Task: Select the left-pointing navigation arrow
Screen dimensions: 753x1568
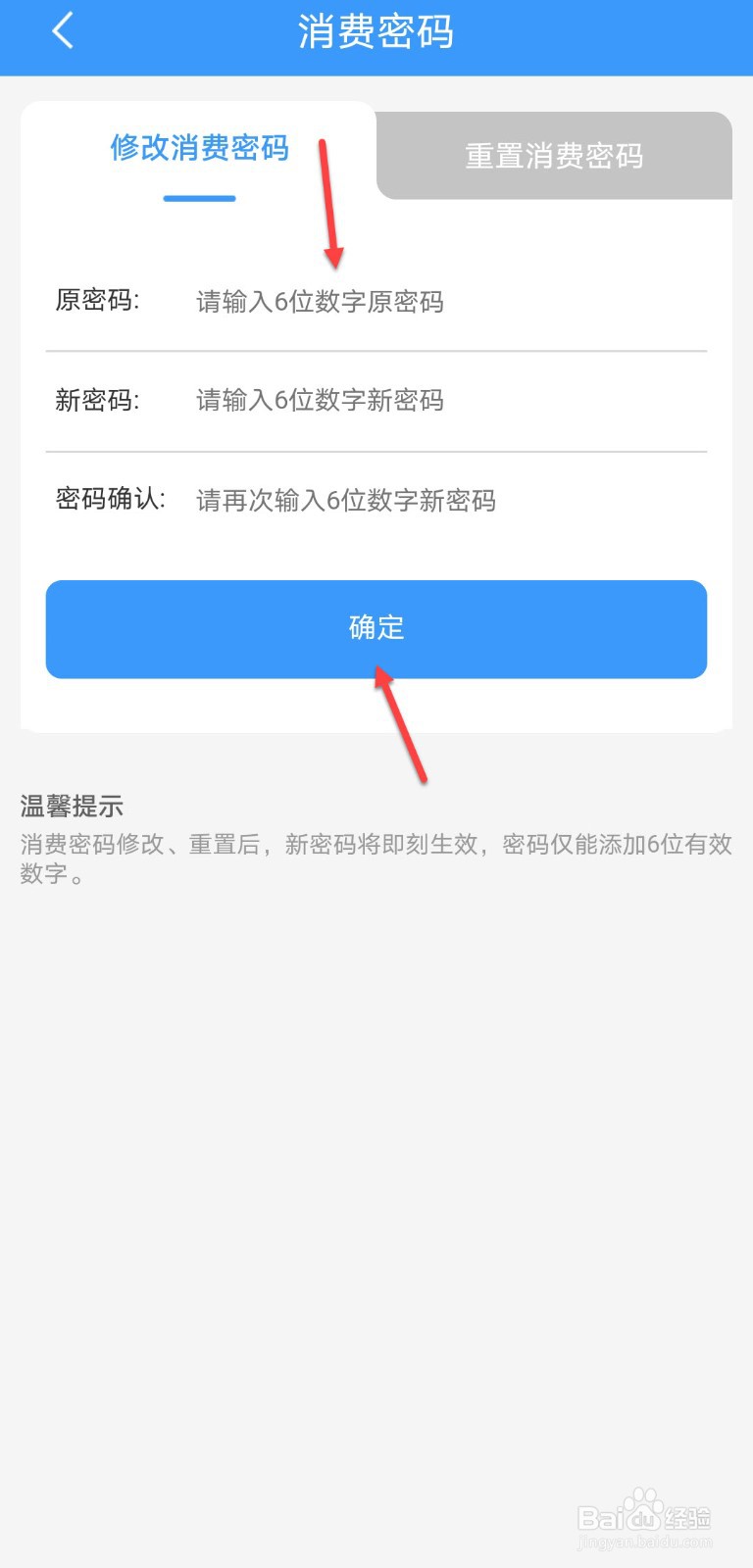Action: tap(63, 30)
